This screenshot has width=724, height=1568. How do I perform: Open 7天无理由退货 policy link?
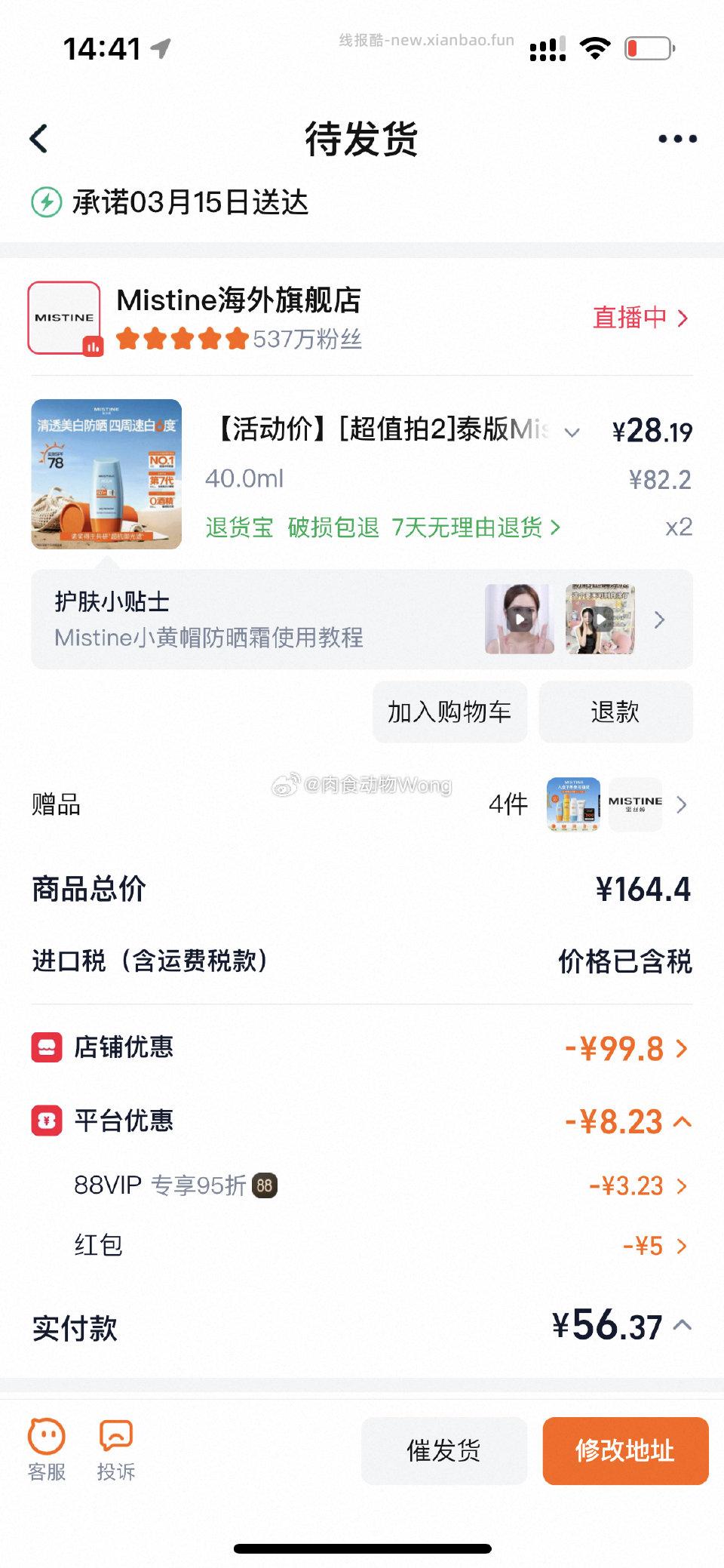[x=469, y=528]
